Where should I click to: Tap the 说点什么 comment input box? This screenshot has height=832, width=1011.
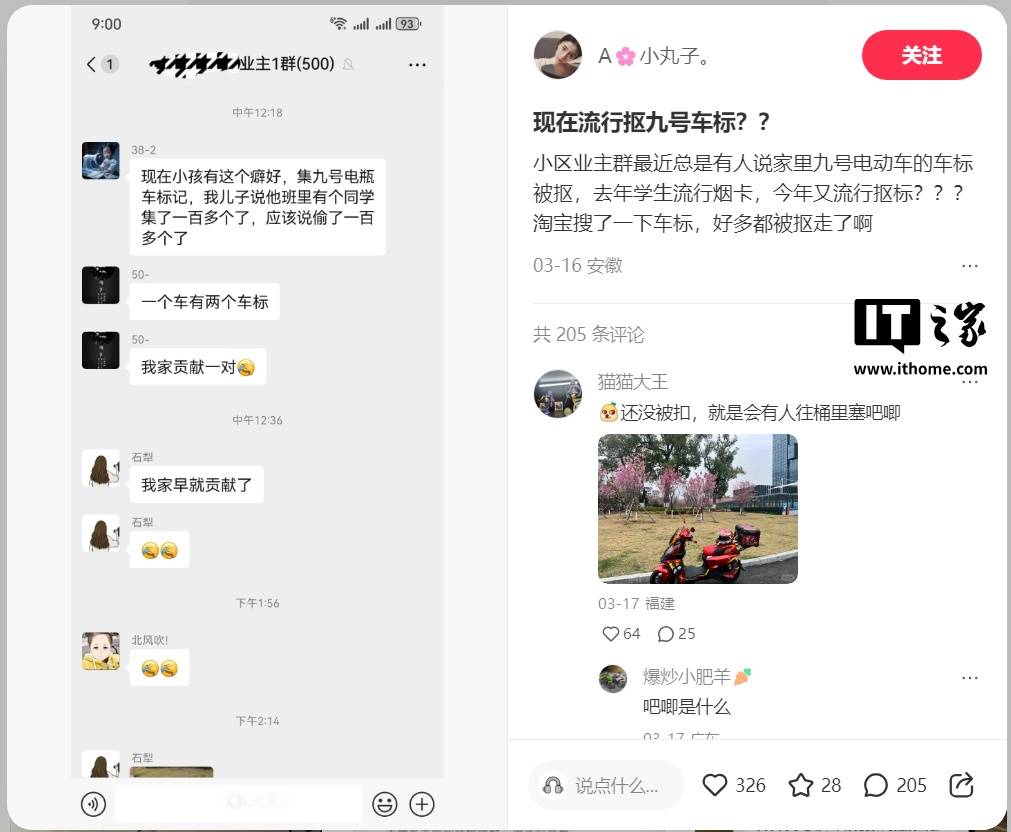[x=606, y=785]
